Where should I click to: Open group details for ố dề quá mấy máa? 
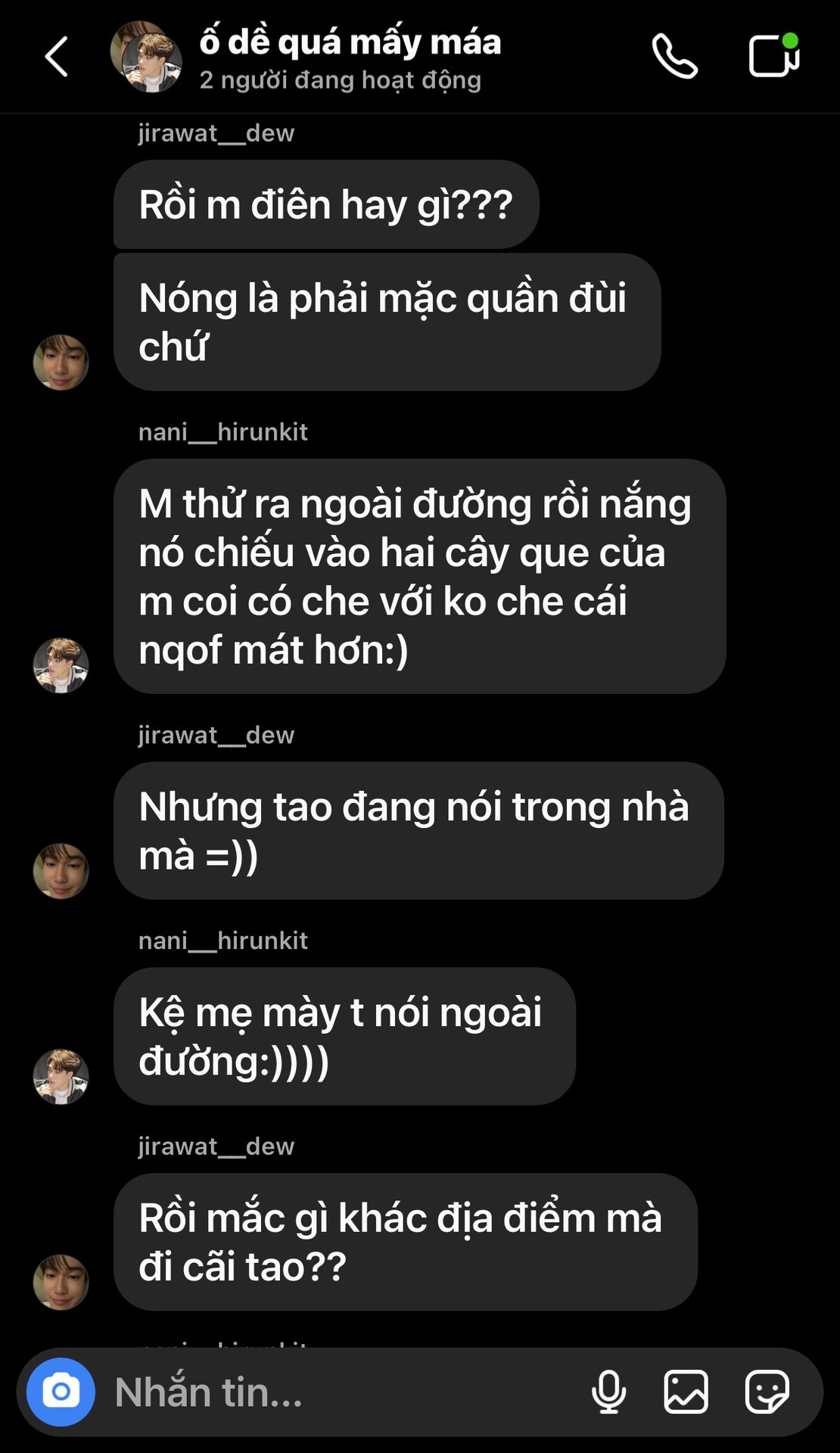pos(350,58)
